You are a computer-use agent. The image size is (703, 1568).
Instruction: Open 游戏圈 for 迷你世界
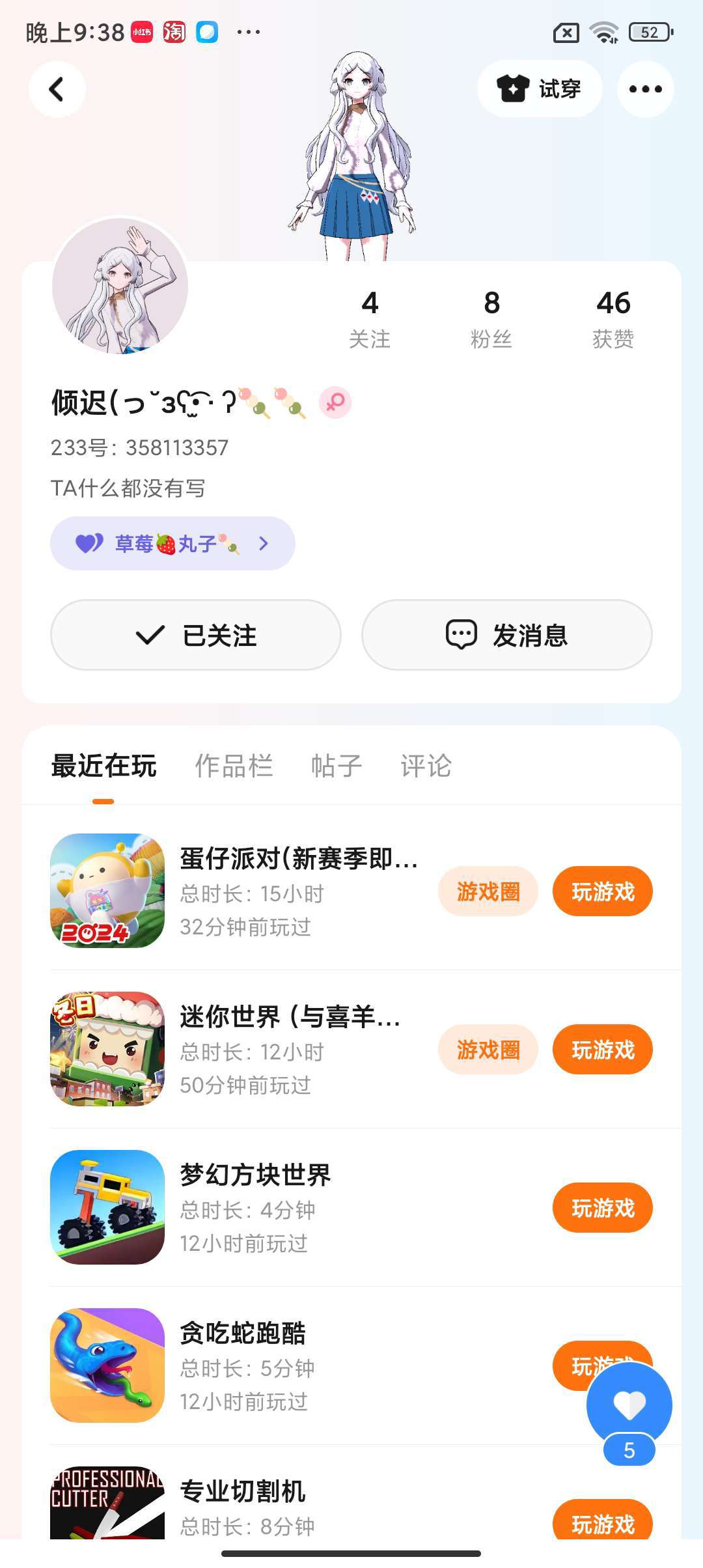488,1050
